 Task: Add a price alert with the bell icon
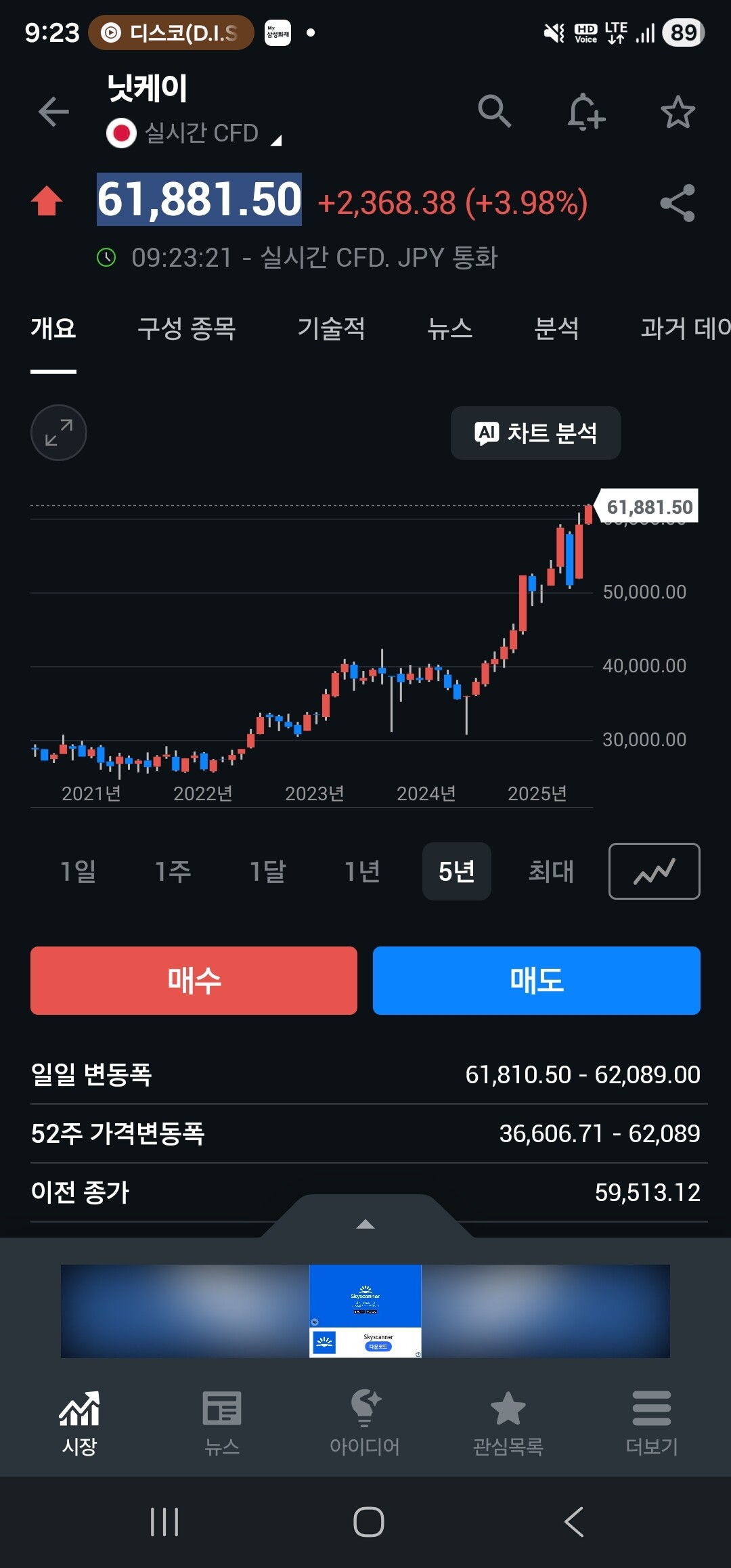point(586,112)
